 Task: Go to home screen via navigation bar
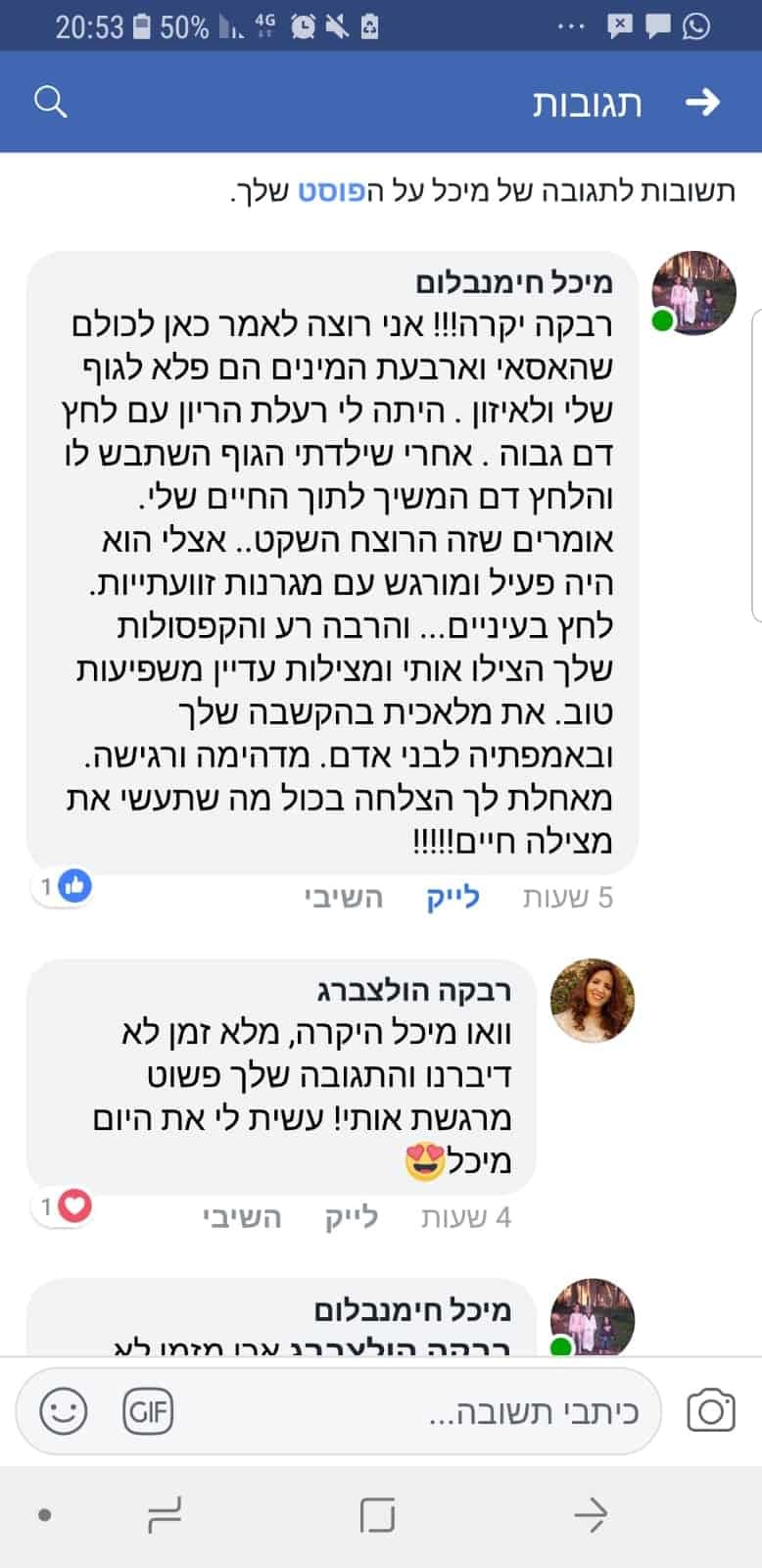click(377, 1515)
